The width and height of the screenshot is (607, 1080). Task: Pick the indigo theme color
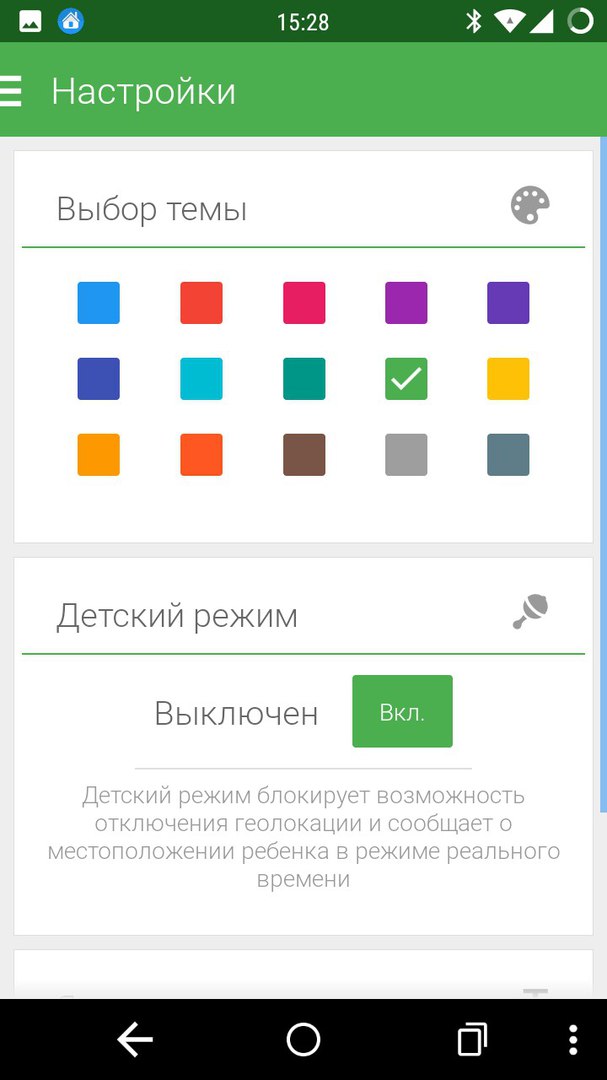click(98, 379)
